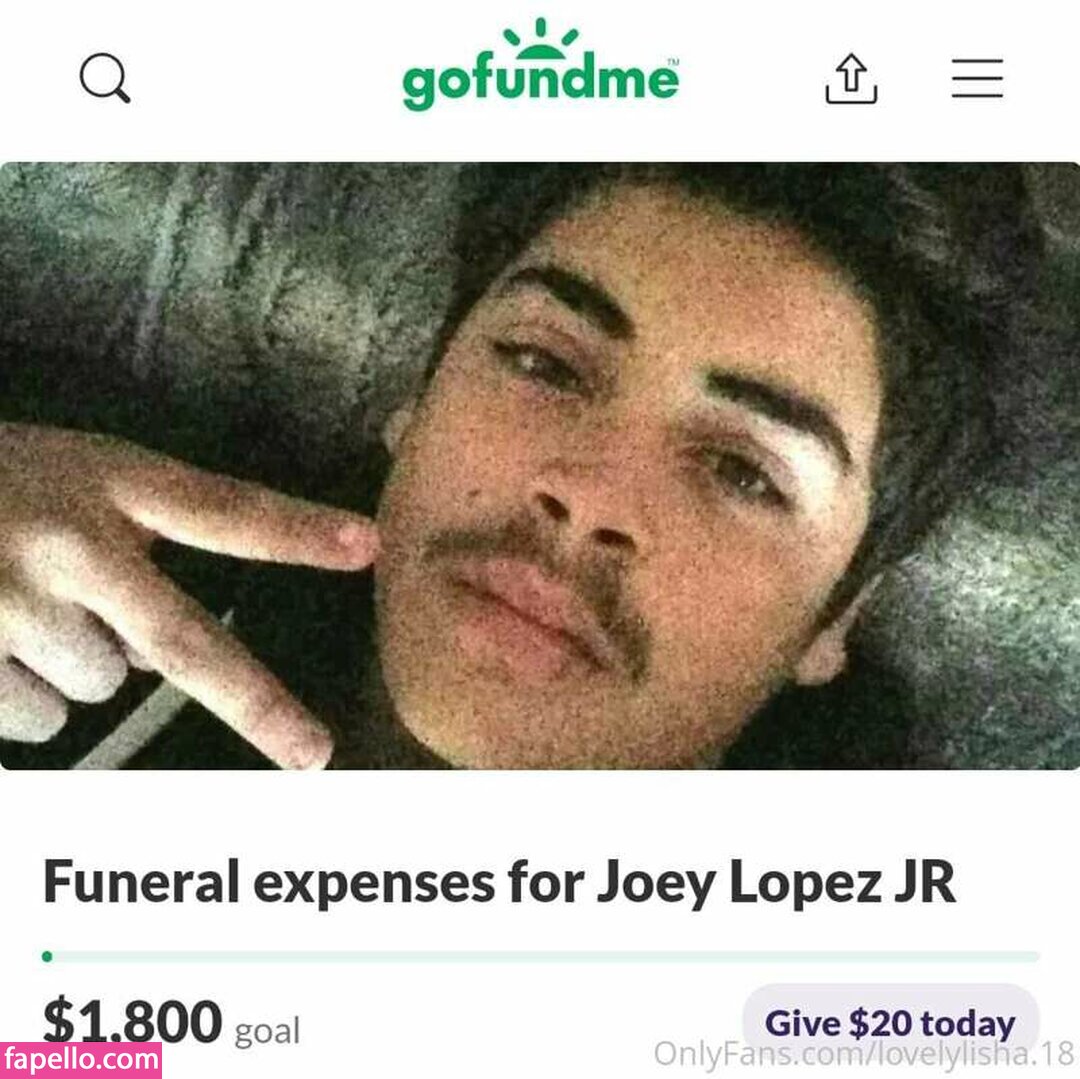Tap the Give $20 today button
This screenshot has width=1080, height=1079.
(889, 1022)
